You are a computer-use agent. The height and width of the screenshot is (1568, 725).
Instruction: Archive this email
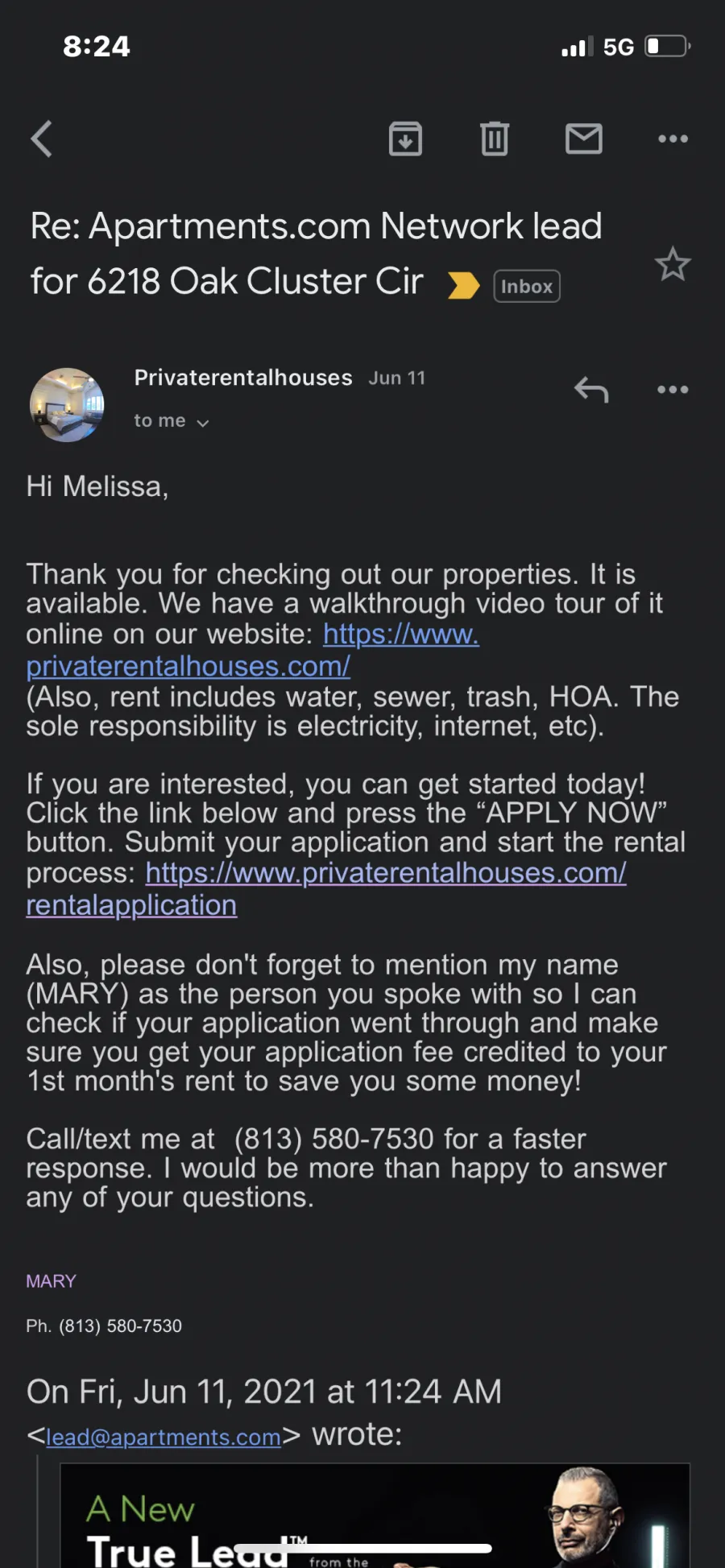[x=405, y=139]
